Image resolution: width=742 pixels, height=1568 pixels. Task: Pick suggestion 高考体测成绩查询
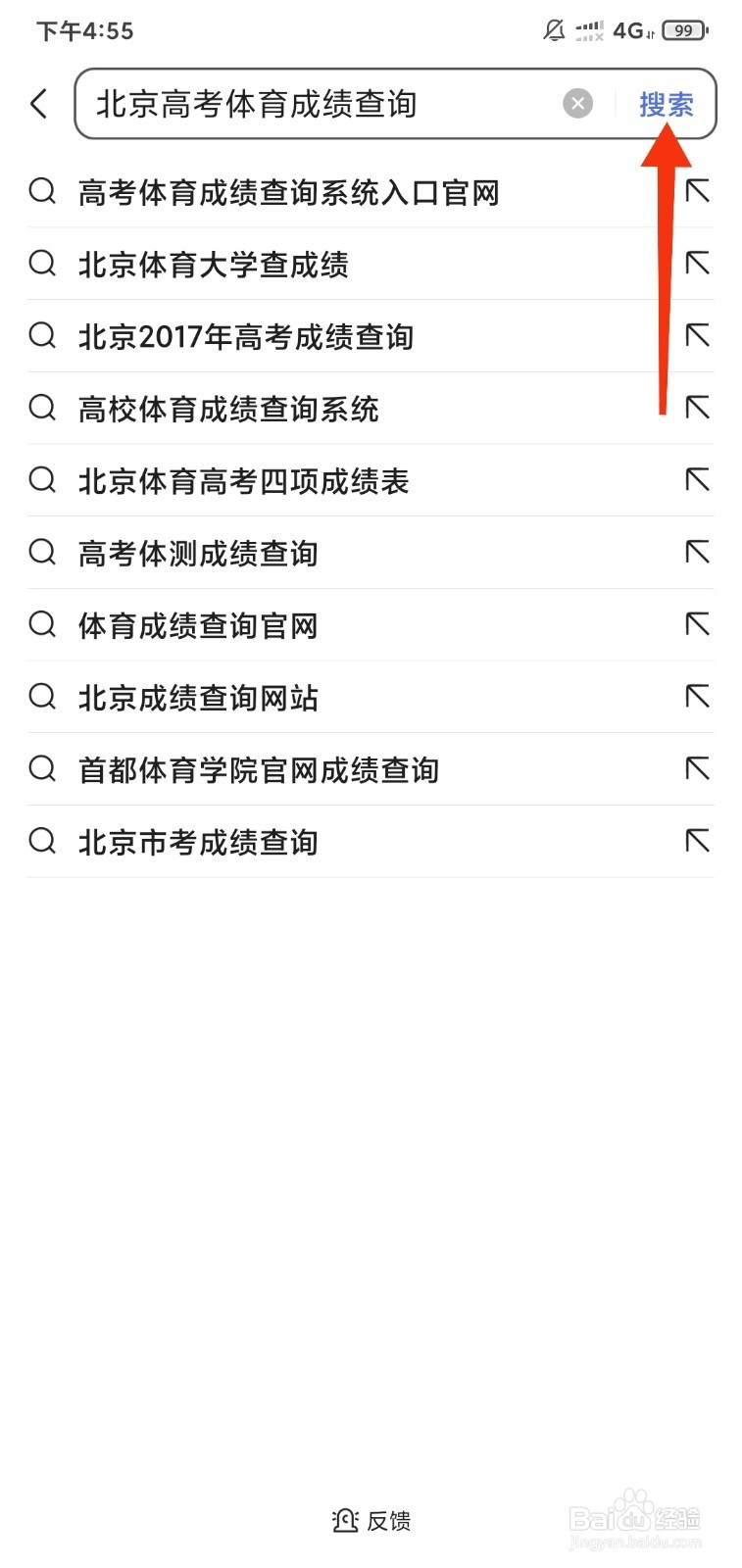[371, 553]
